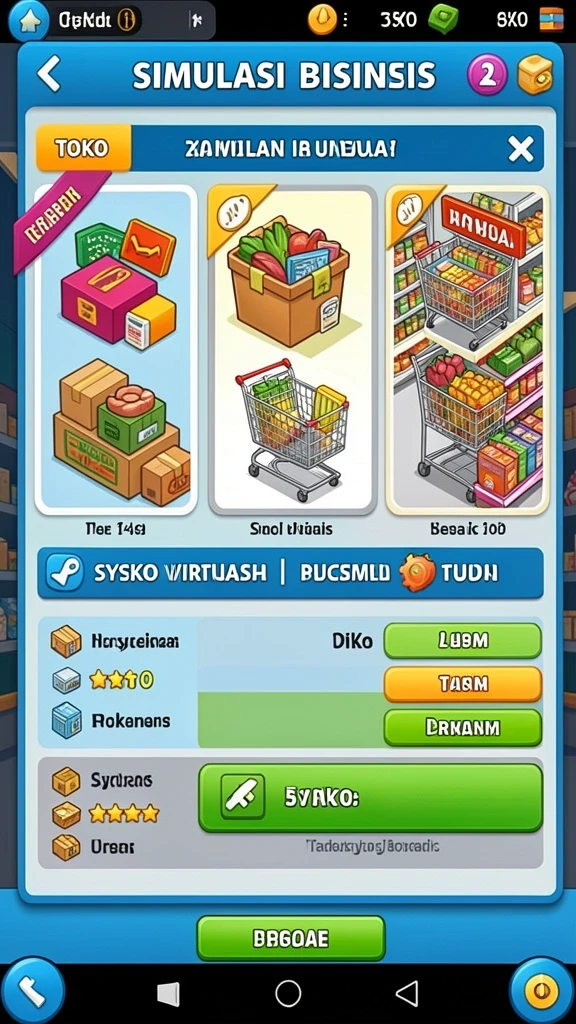This screenshot has width=576, height=1024.
Task: Open the gold box icon in header
Action: pos(535,74)
